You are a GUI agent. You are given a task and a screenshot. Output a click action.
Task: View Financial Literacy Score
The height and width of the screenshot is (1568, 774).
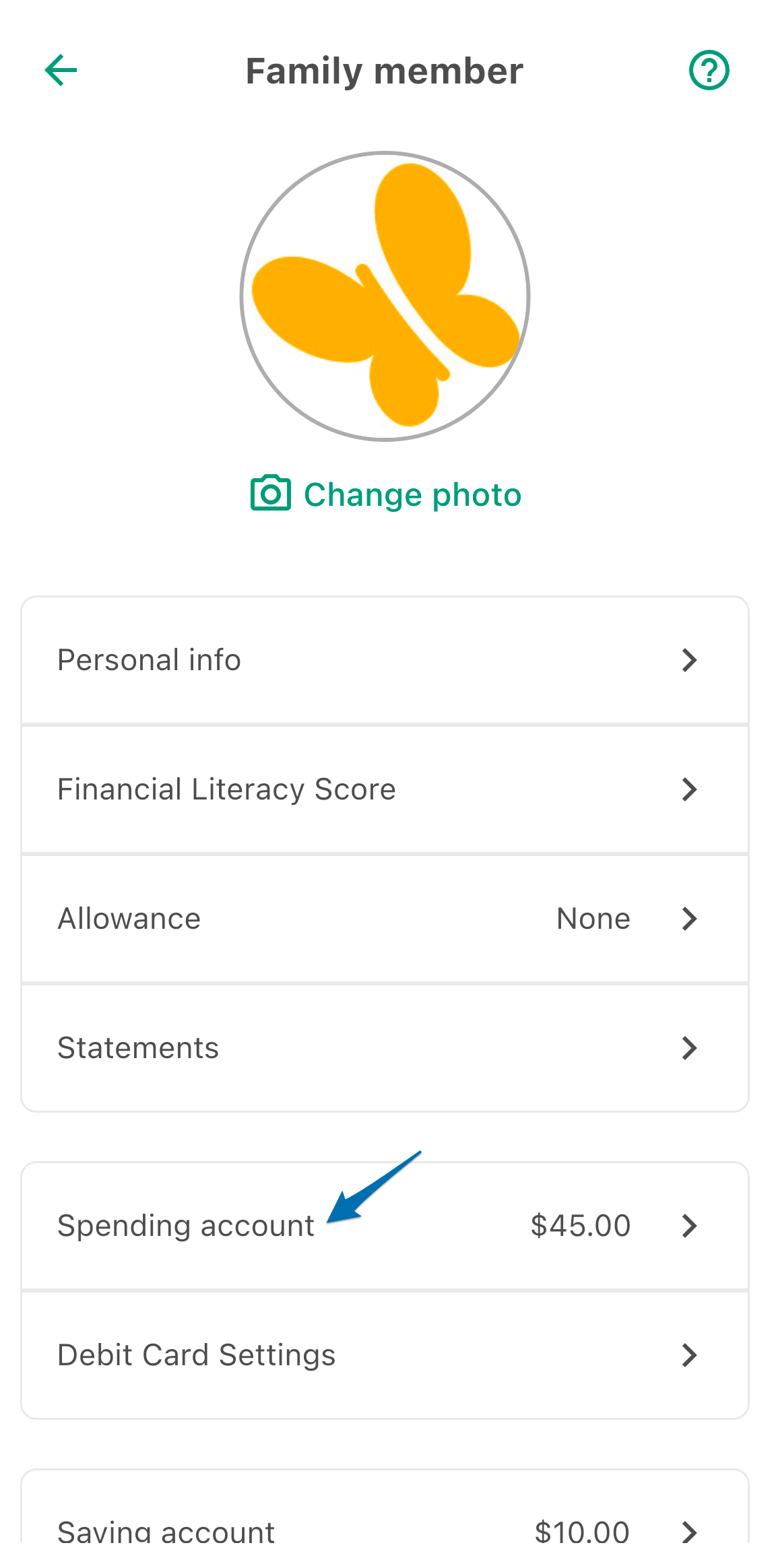(385, 789)
